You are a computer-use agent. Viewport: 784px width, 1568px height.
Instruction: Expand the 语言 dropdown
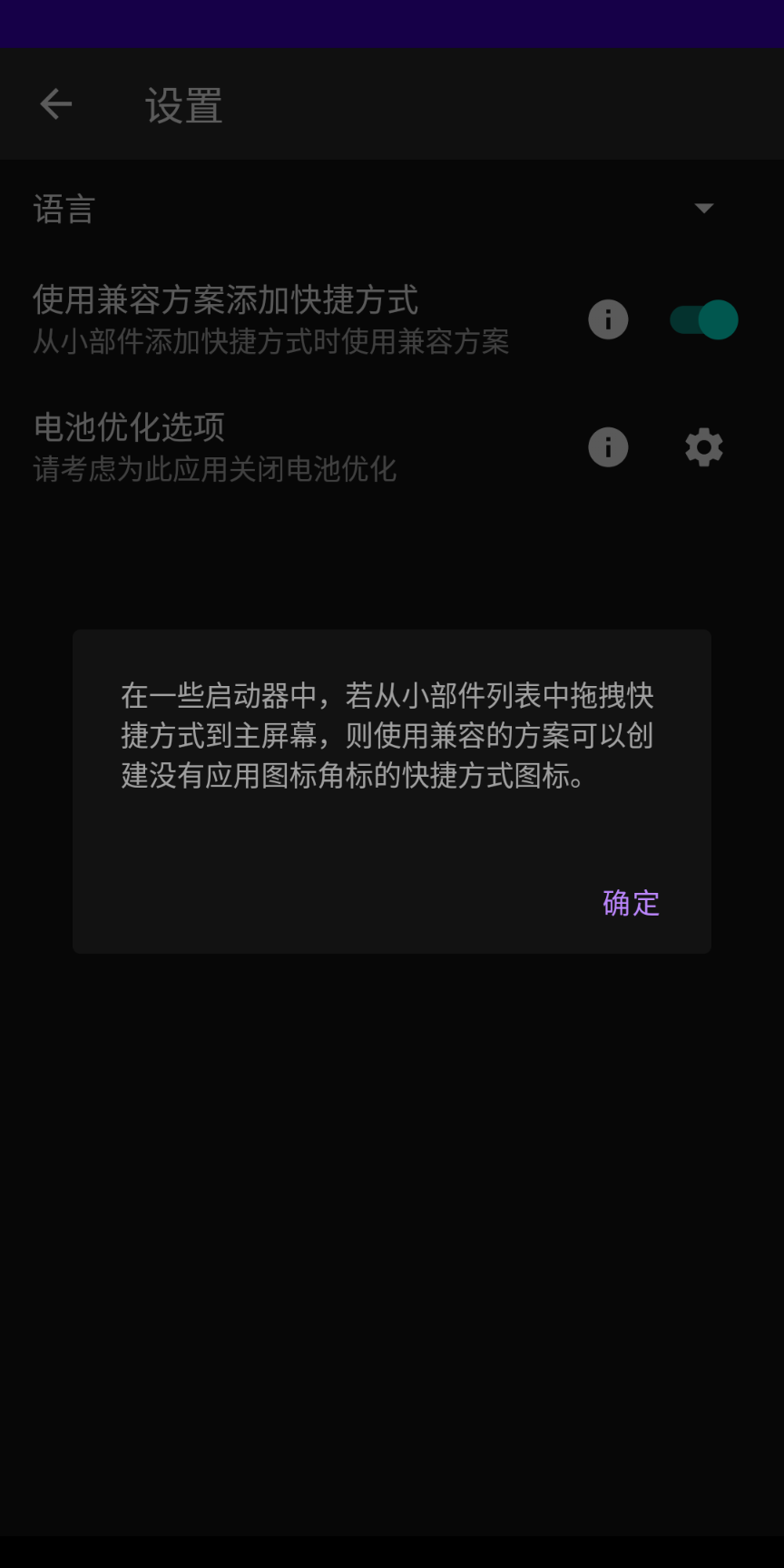703,209
